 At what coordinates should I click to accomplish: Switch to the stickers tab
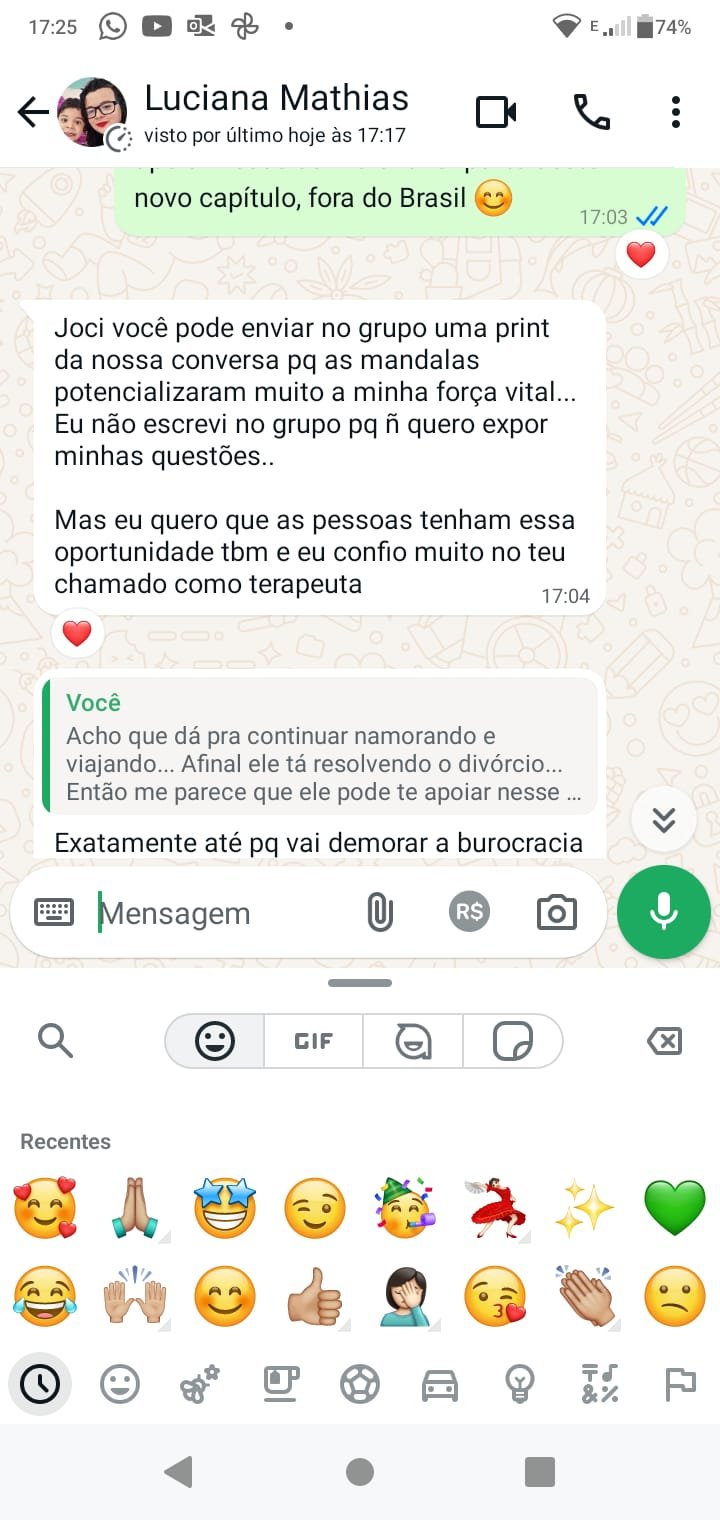[x=512, y=1042]
